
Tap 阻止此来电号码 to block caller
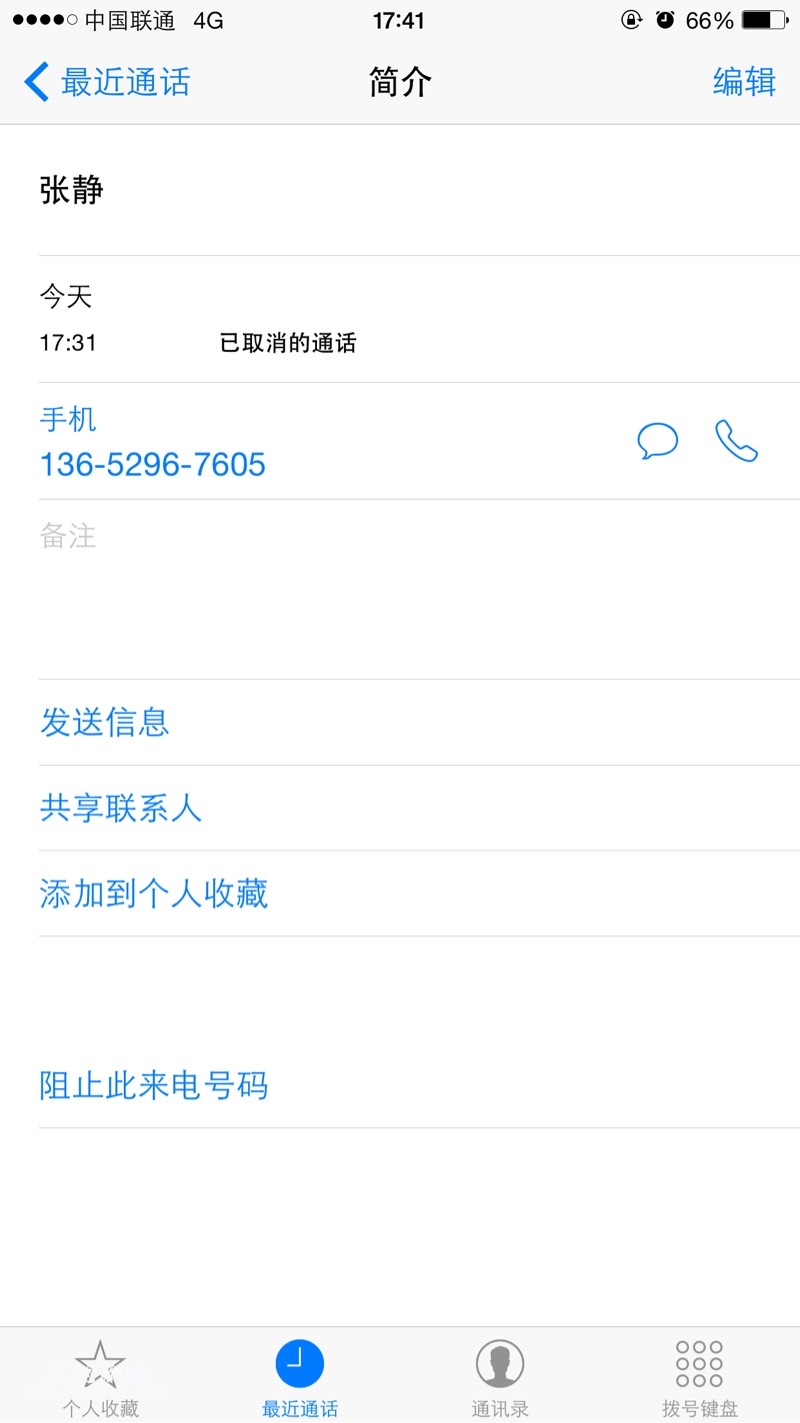[x=154, y=1084]
